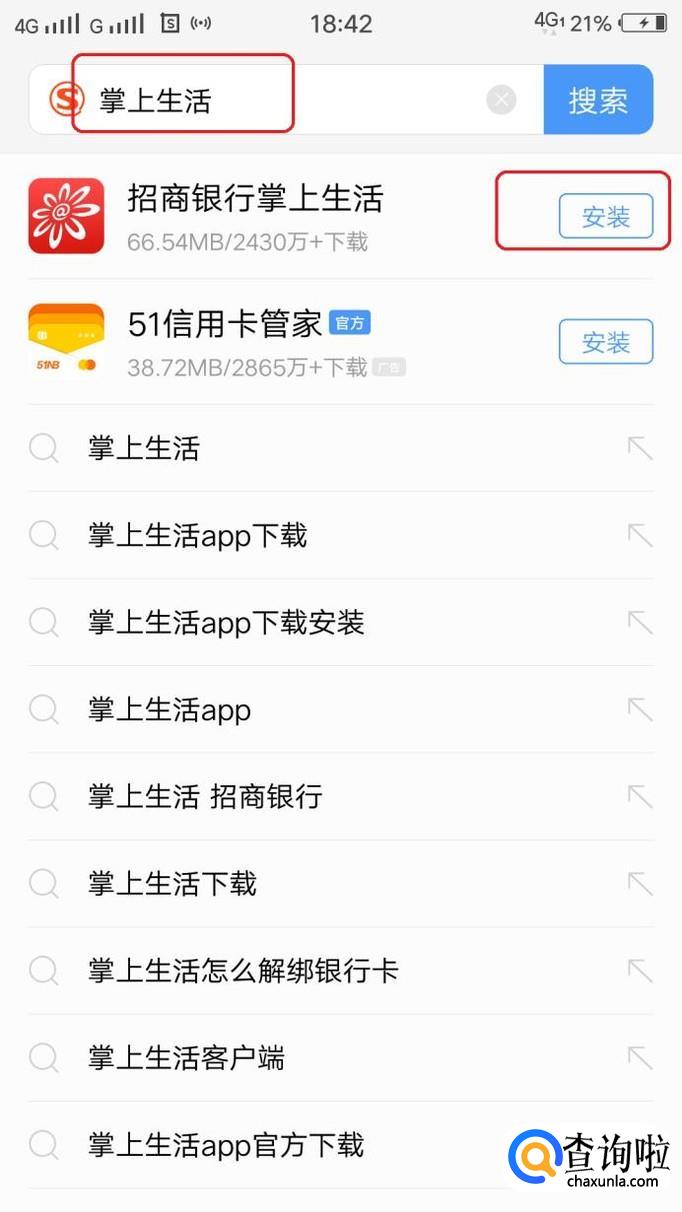Image resolution: width=682 pixels, height=1212 pixels.
Task: Select the suggestion 掌上生活app下载安装
Action: click(341, 623)
